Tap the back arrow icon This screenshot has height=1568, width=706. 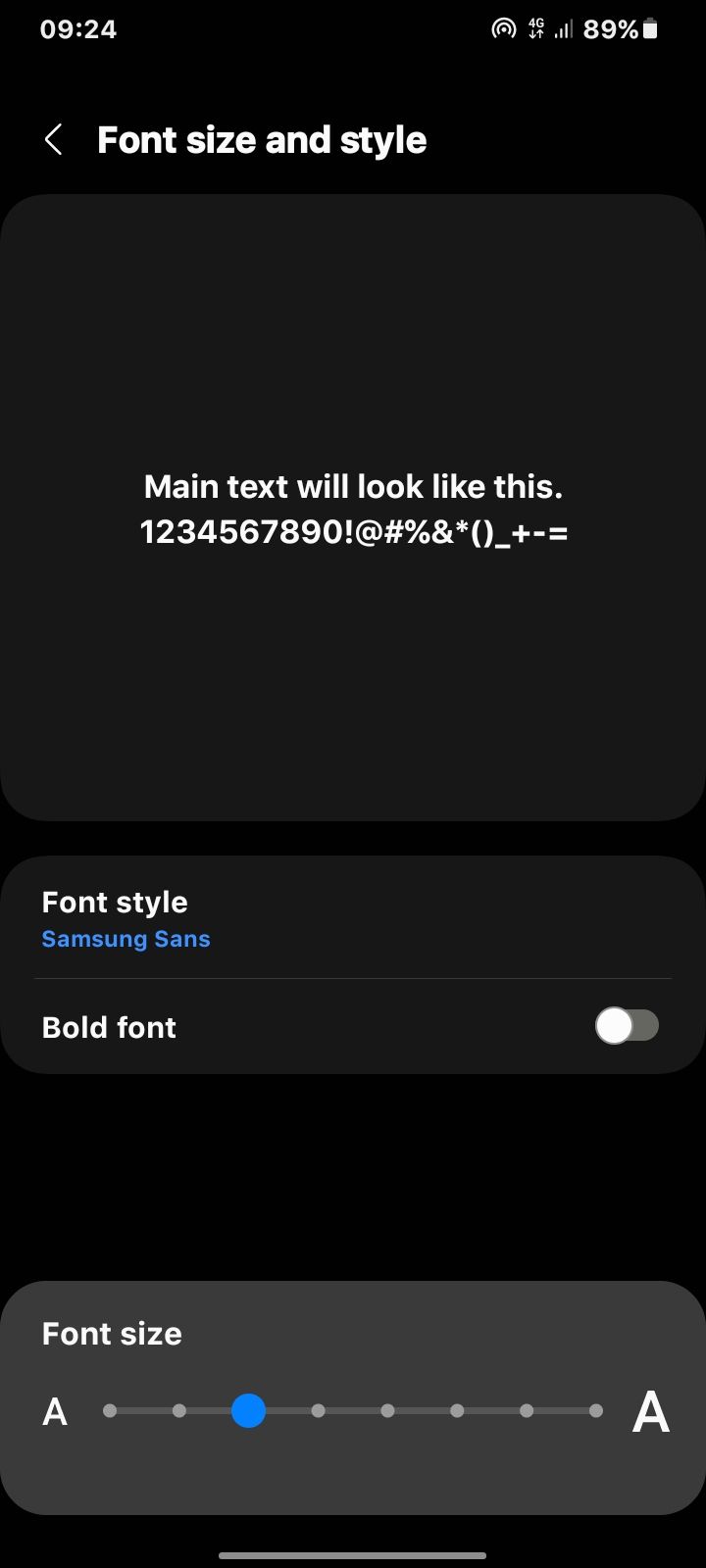pos(54,139)
